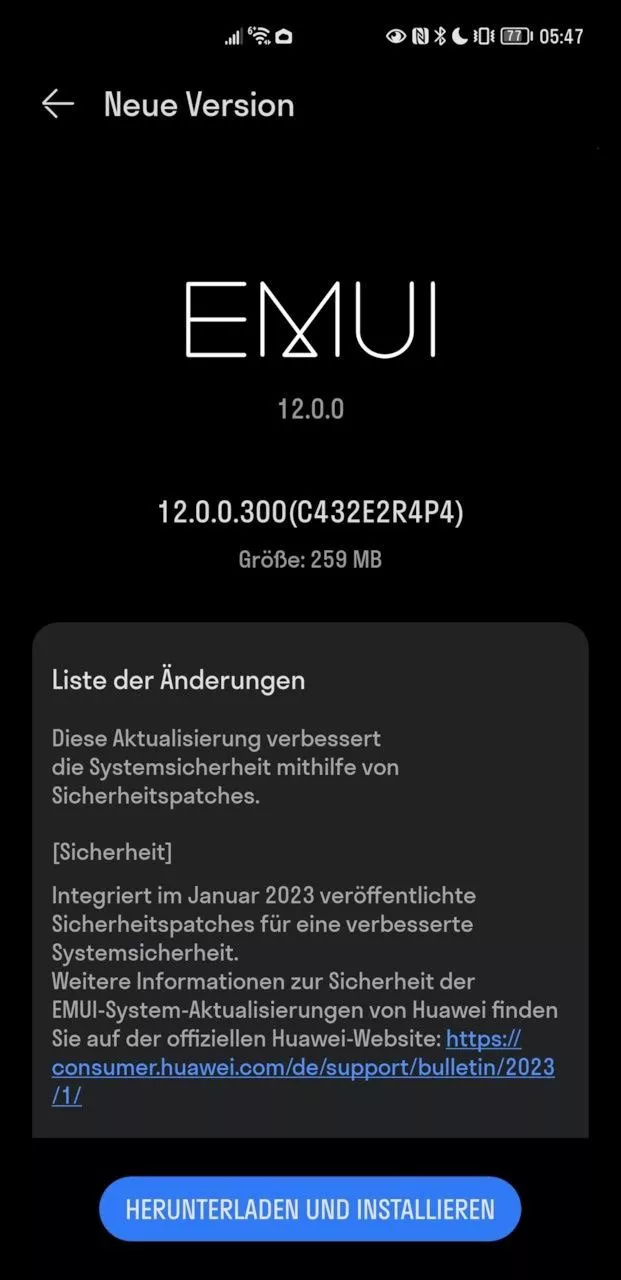Tap Herunterladen und Installieren button
The width and height of the screenshot is (621, 1280).
point(310,1209)
